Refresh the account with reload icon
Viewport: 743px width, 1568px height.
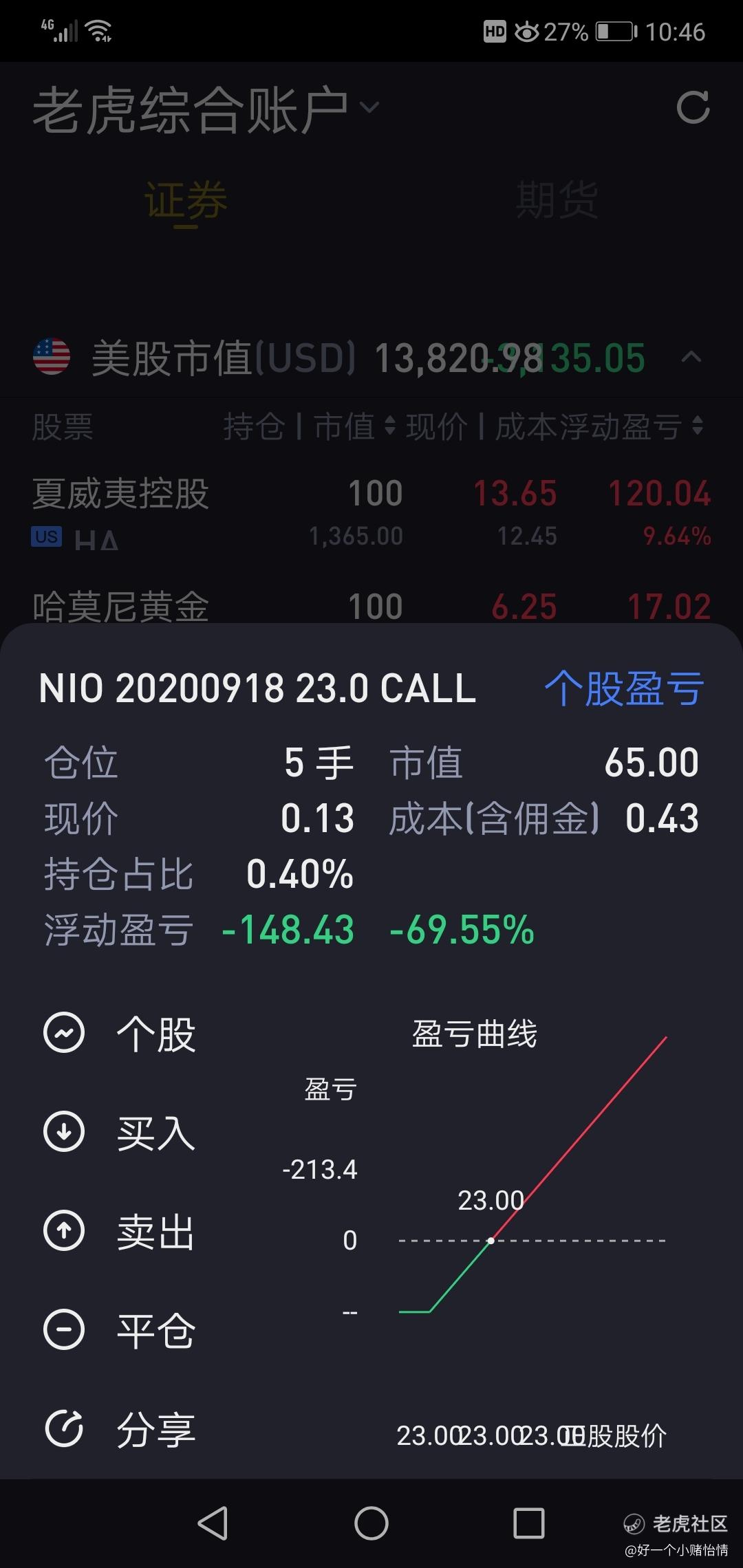click(692, 108)
